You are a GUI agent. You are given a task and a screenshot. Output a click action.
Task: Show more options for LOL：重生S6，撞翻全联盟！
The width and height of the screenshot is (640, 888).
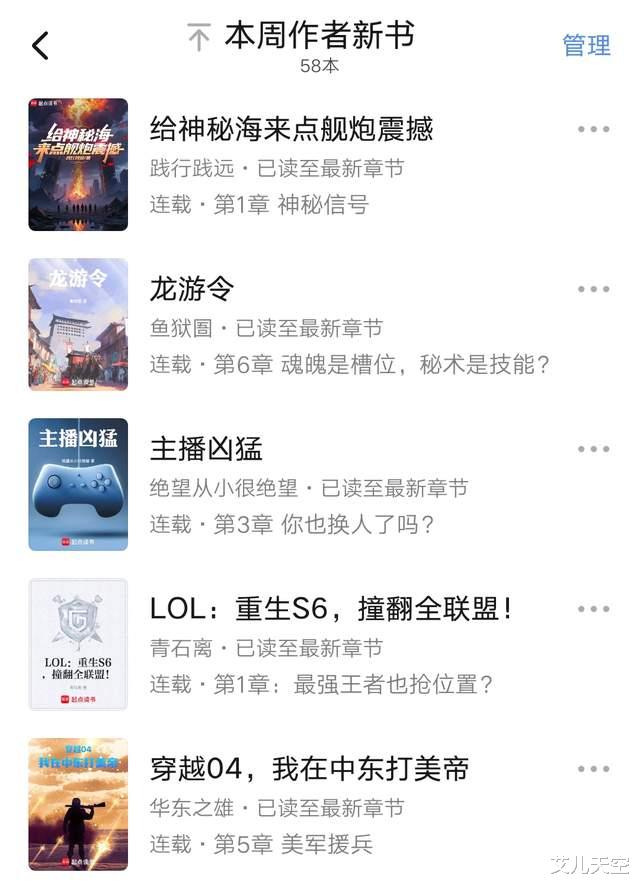[x=593, y=609]
